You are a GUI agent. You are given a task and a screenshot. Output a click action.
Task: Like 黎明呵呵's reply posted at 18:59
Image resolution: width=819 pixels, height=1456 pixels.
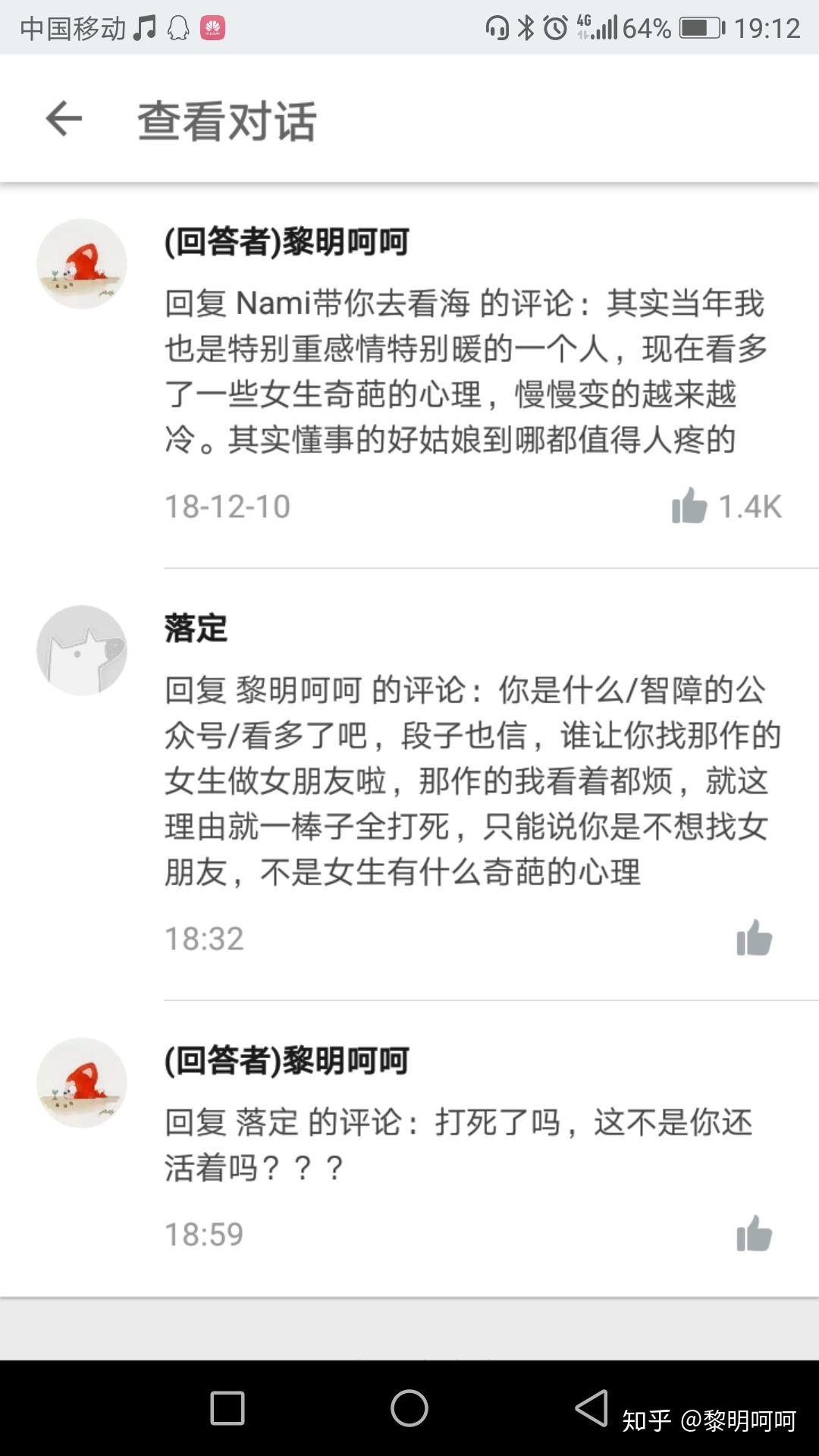[754, 1234]
